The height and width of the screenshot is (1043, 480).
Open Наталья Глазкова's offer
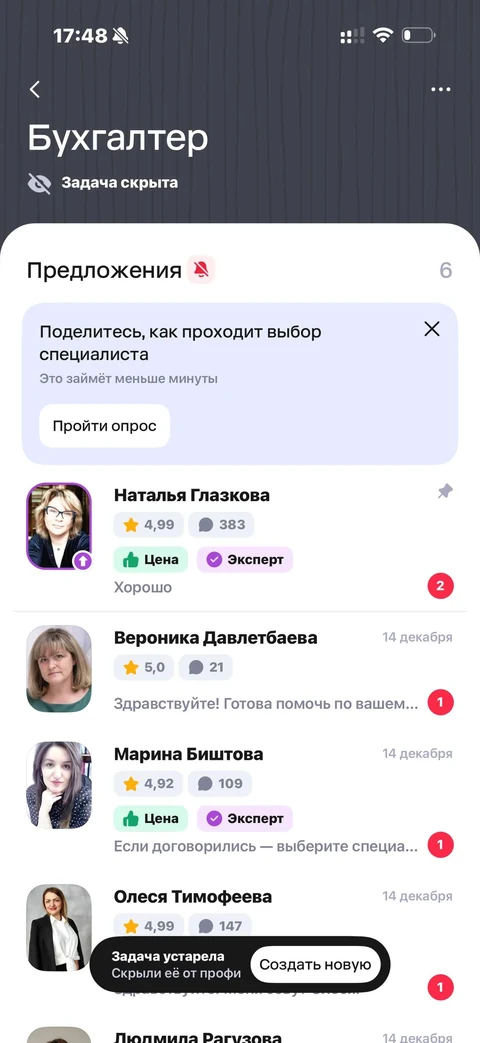coord(240,540)
